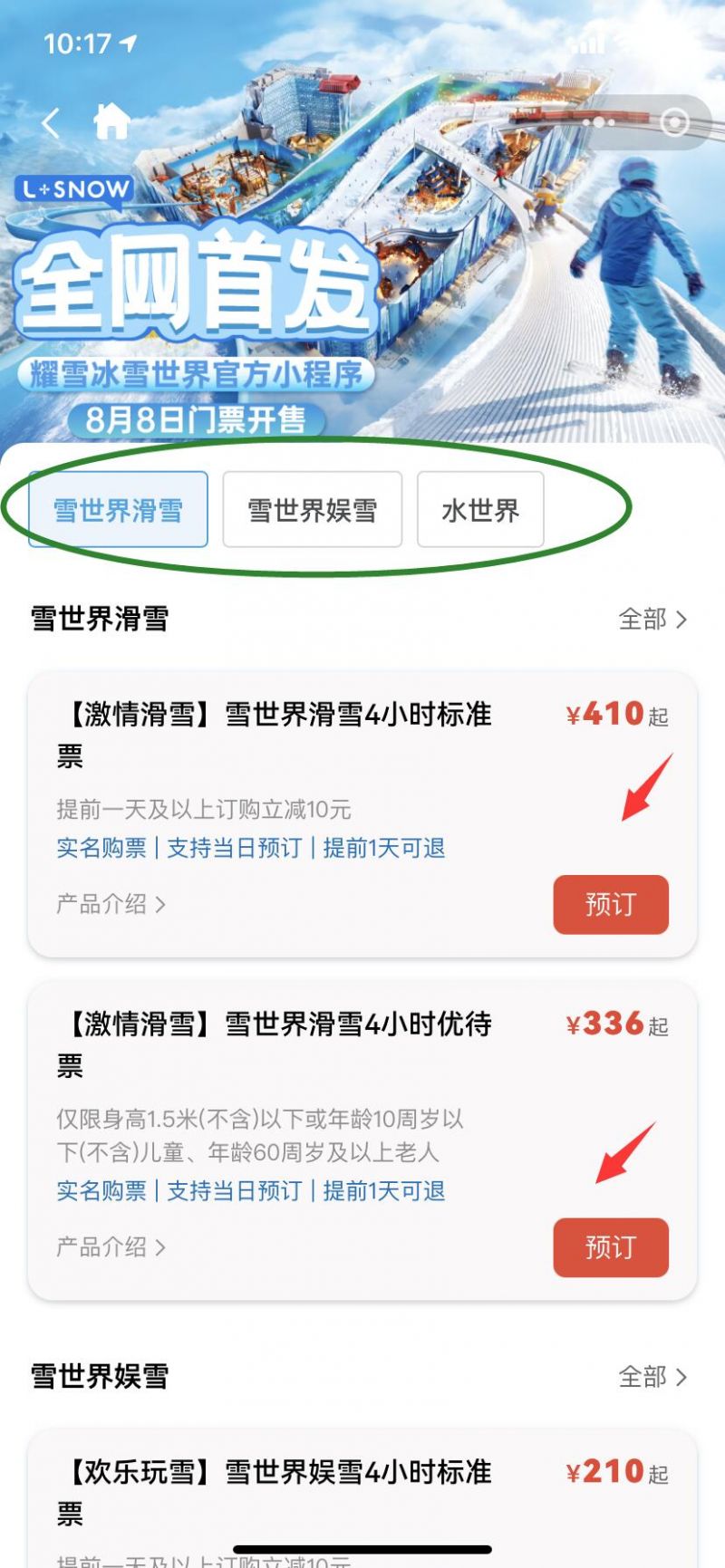Book the 雪世界滑雪4小时标准票

(610, 904)
